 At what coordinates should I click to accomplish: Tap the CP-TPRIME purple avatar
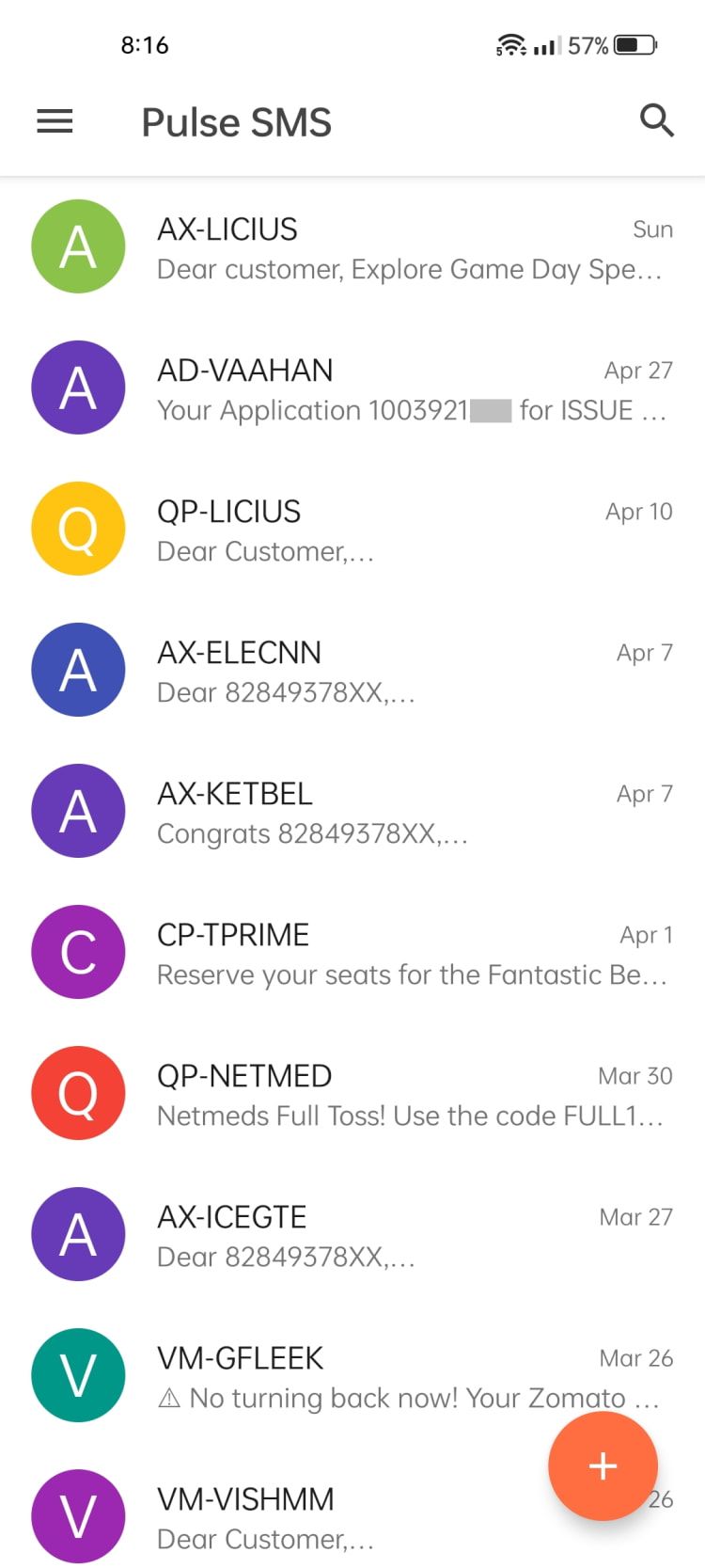(x=78, y=952)
